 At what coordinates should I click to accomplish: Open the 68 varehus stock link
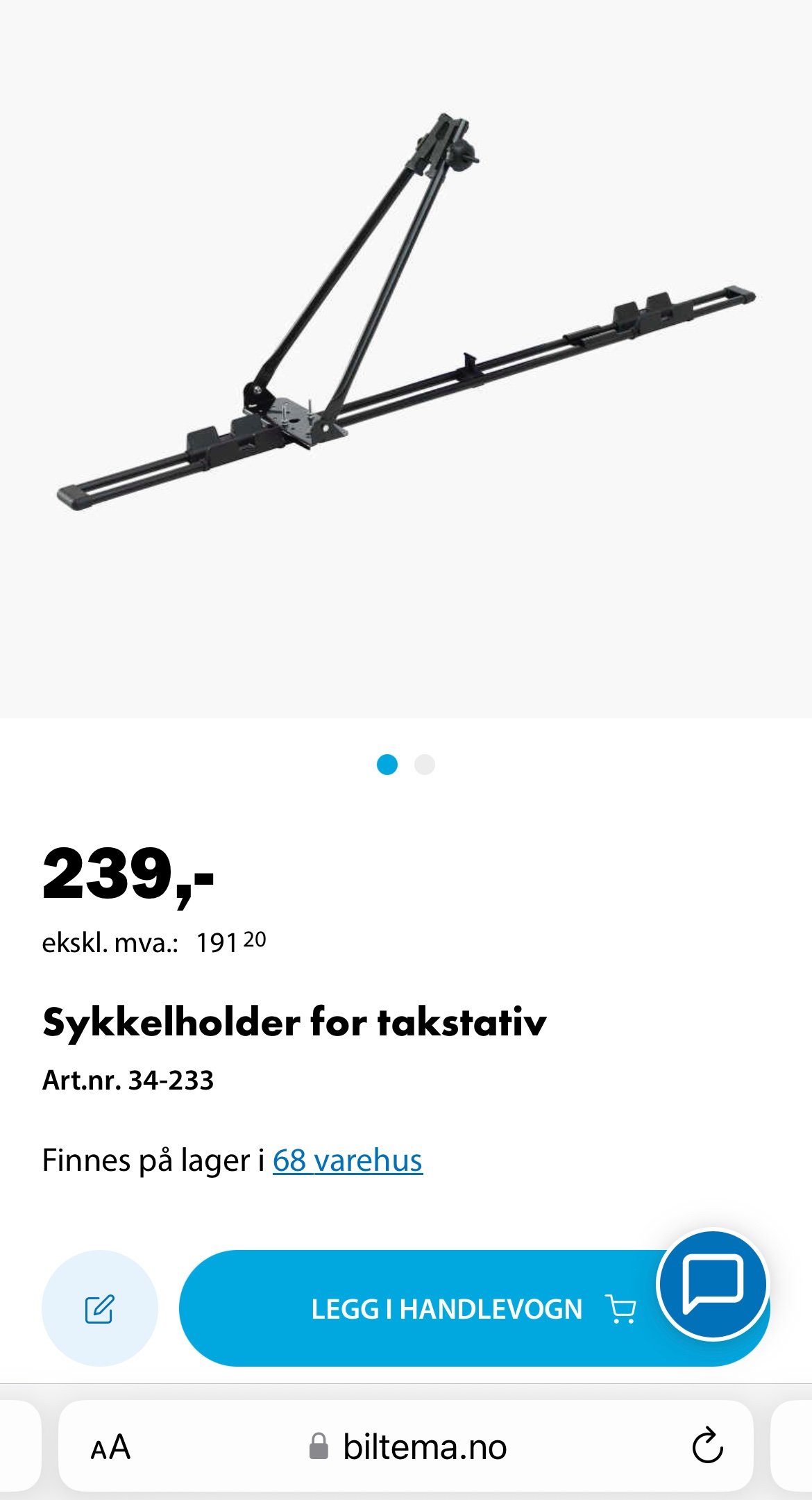pyautogui.click(x=348, y=1160)
